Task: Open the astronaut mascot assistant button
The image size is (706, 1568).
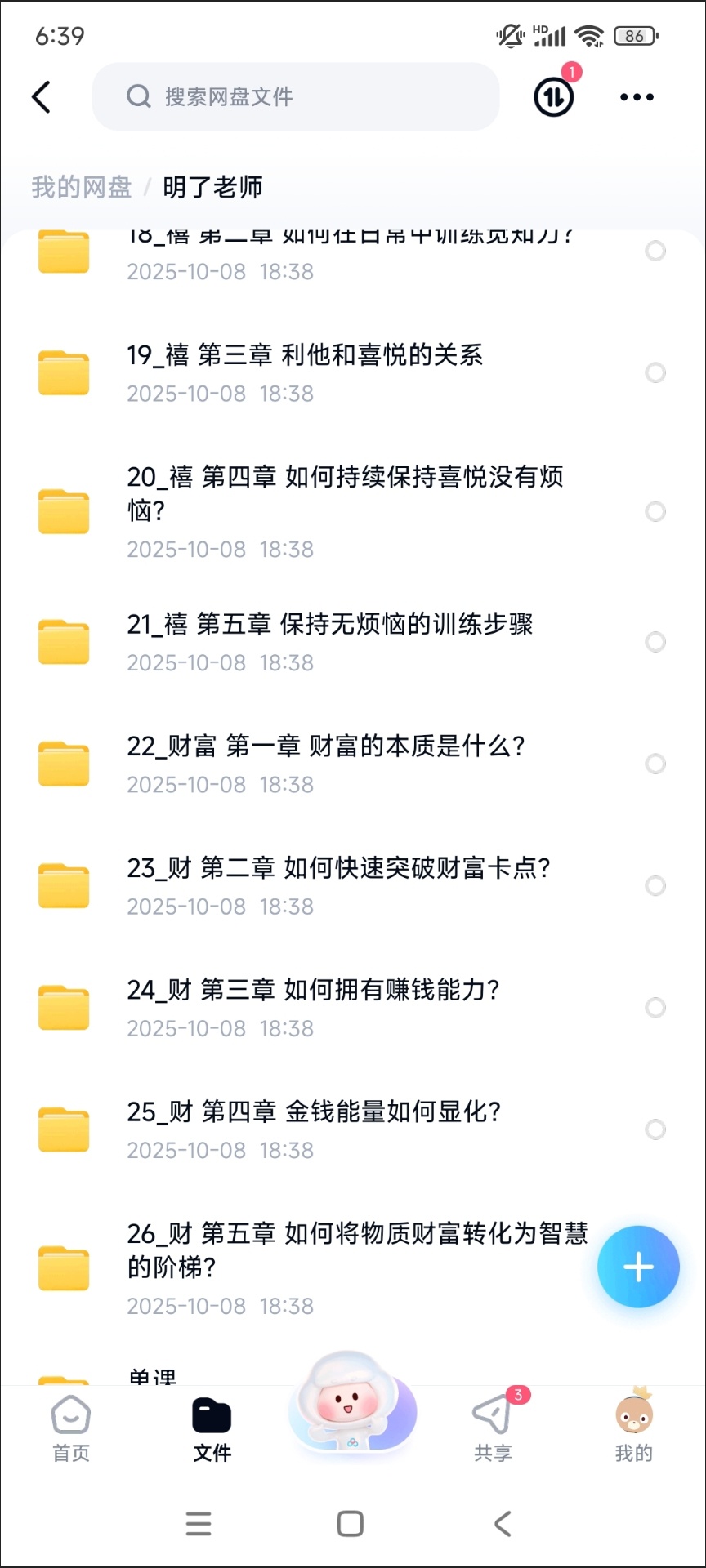Action: (x=352, y=1402)
